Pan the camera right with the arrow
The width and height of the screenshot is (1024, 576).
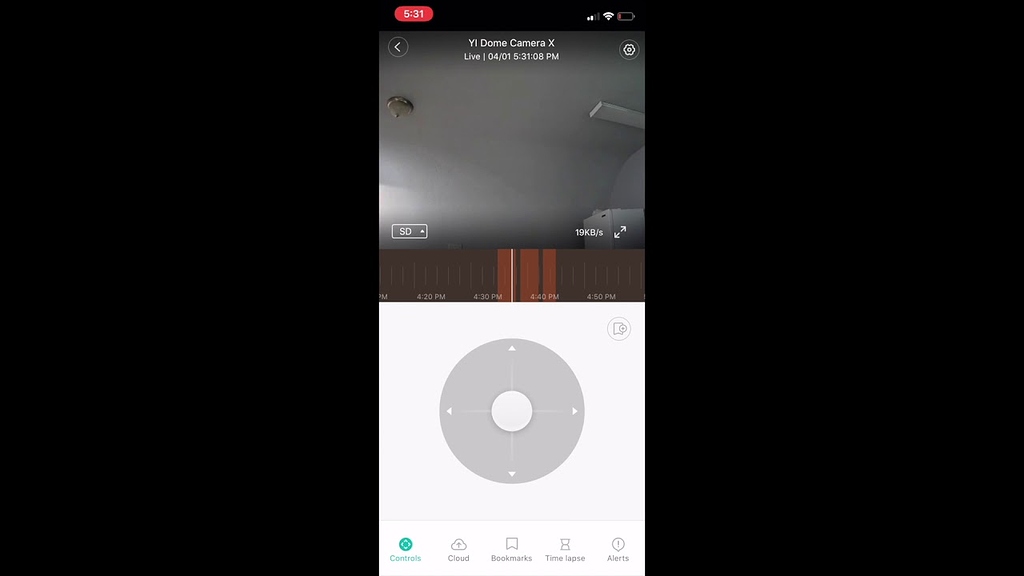click(x=574, y=411)
